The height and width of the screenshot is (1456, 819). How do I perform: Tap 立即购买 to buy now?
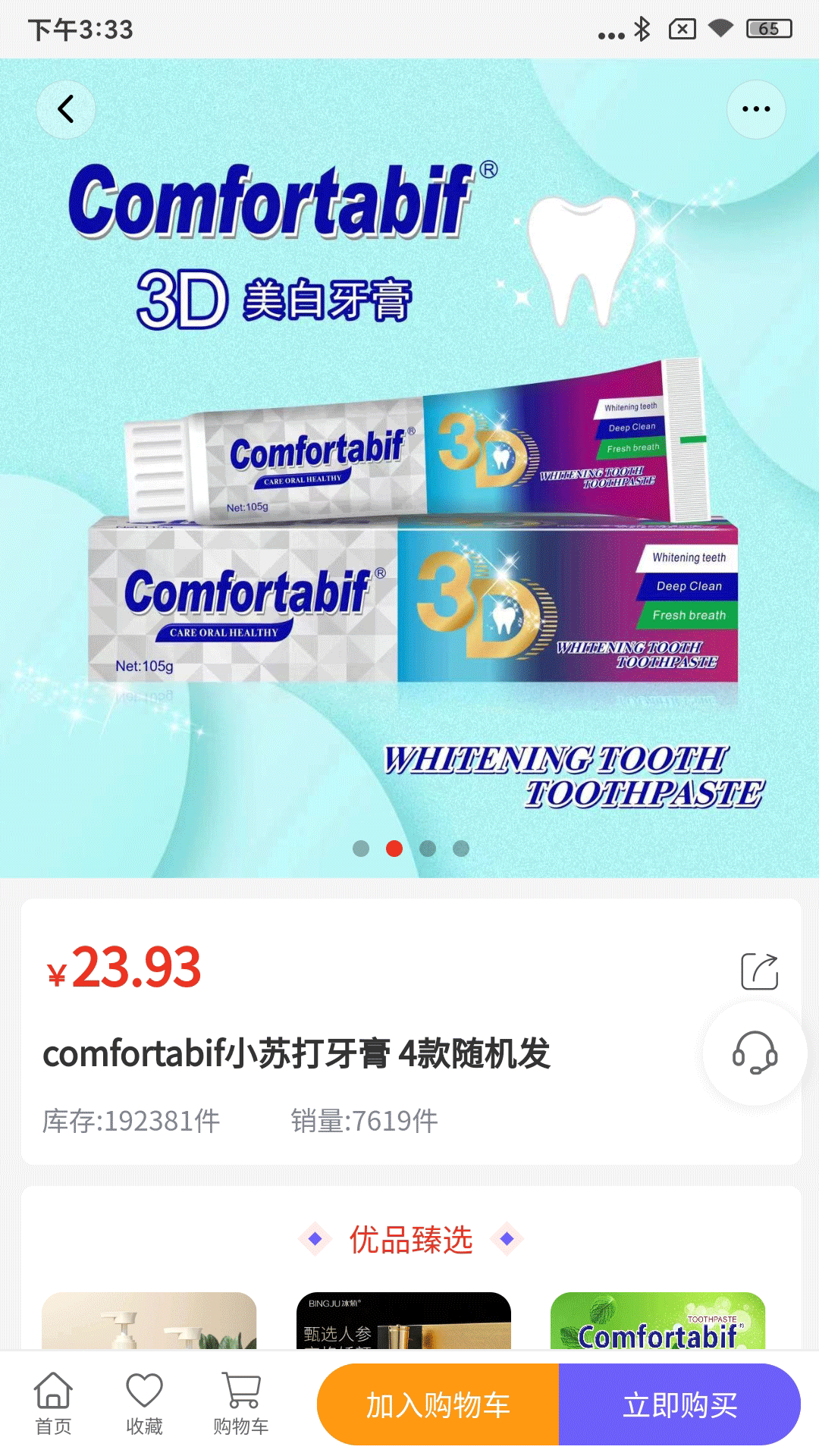coord(679,1404)
